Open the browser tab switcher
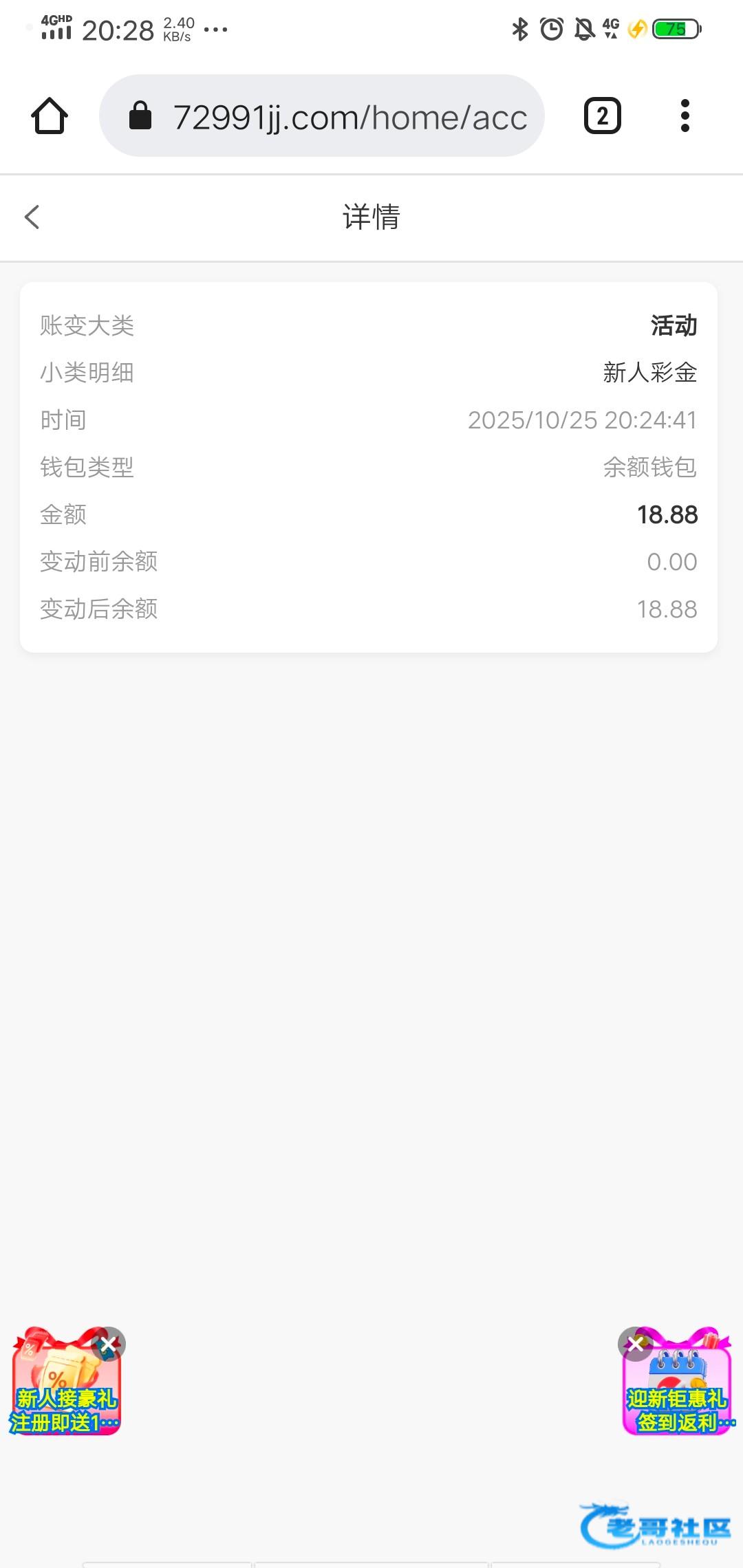743x1568 pixels. tap(602, 116)
